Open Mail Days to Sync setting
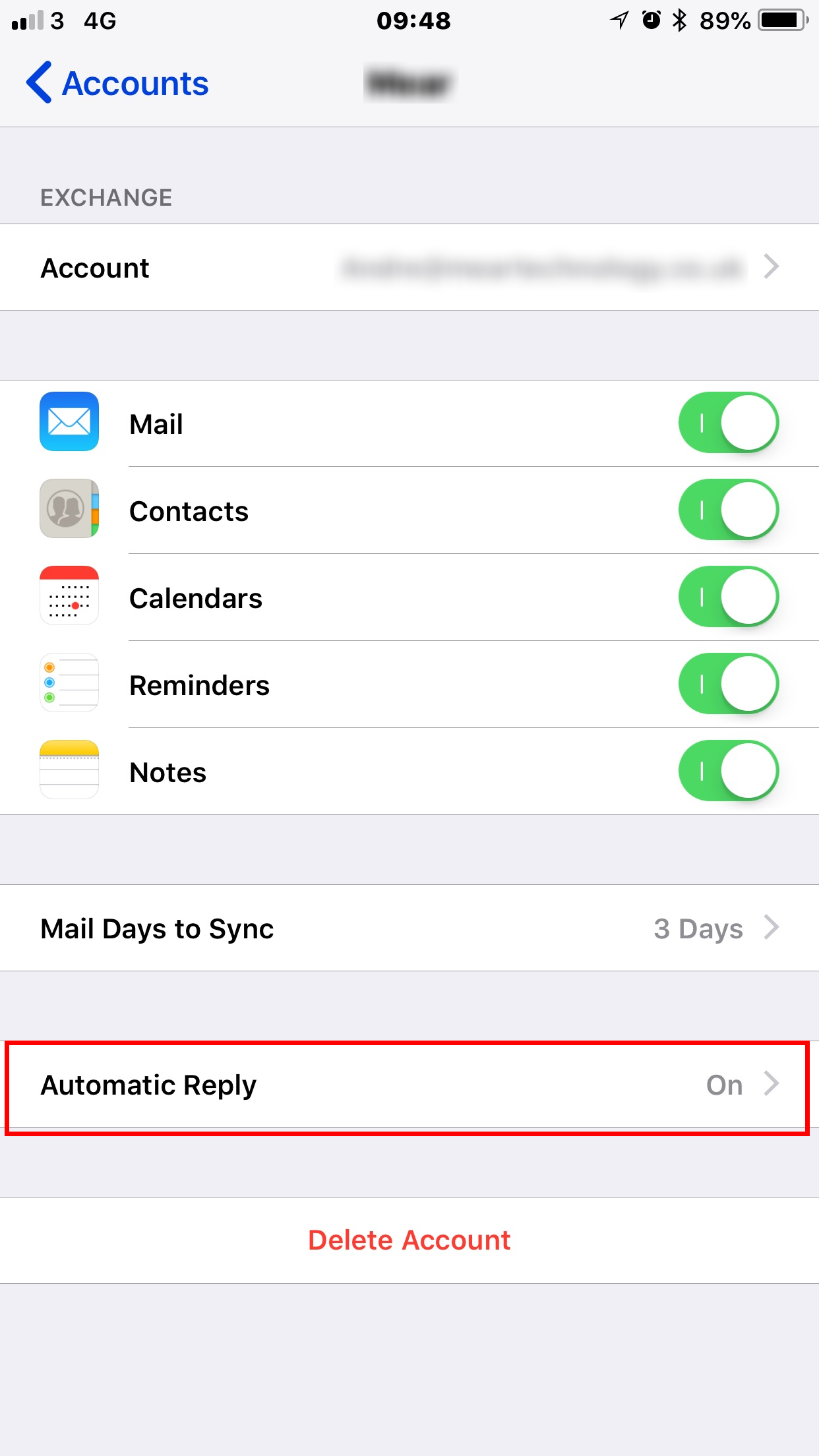The image size is (819, 1456). (409, 928)
